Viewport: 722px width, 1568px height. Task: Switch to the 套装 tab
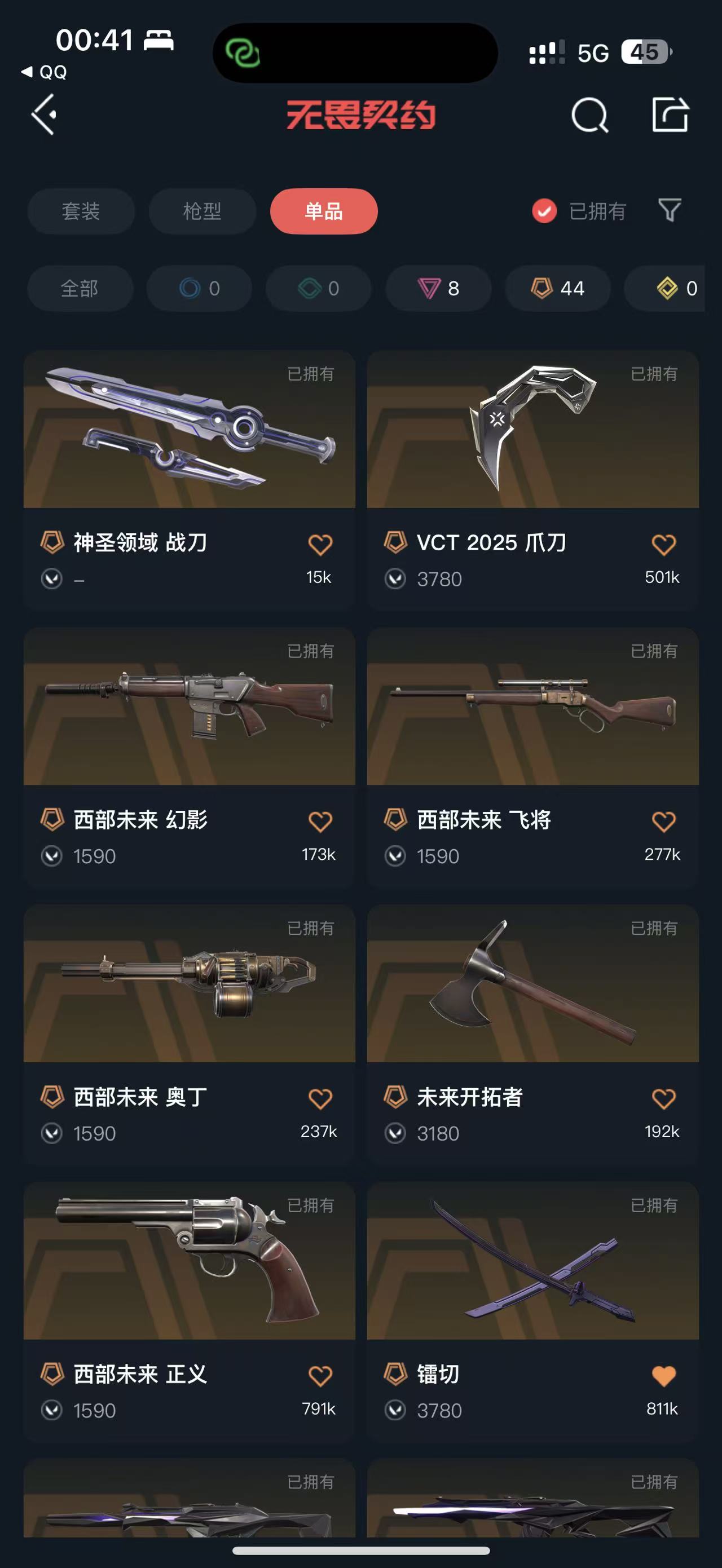(81, 211)
